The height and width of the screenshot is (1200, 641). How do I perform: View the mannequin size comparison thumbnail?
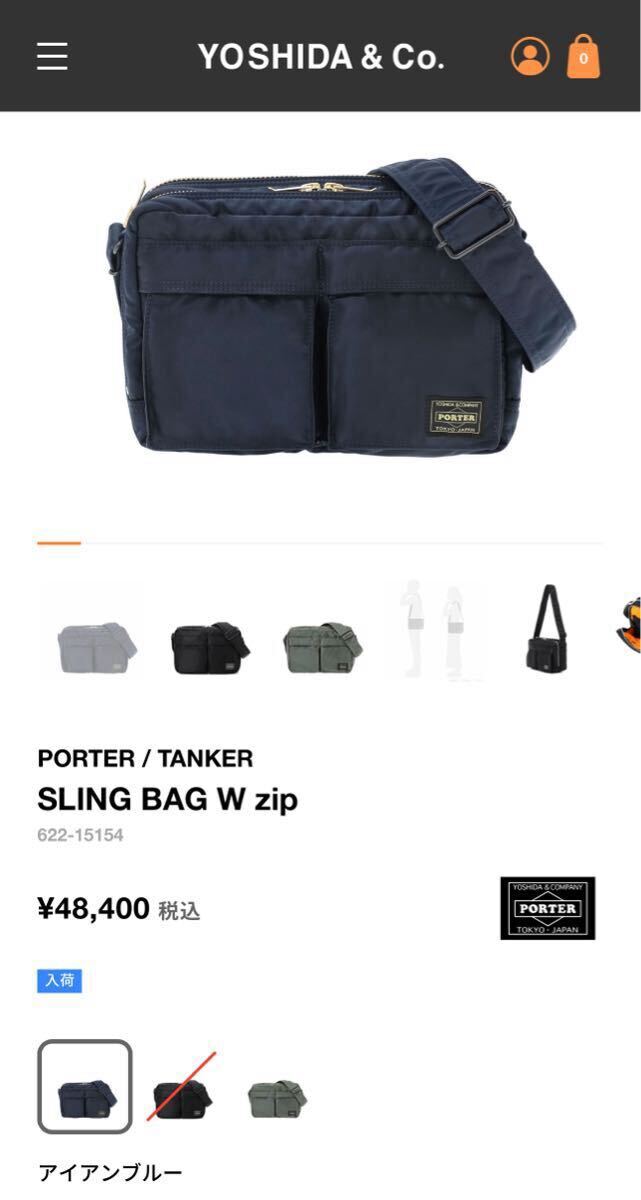(434, 631)
